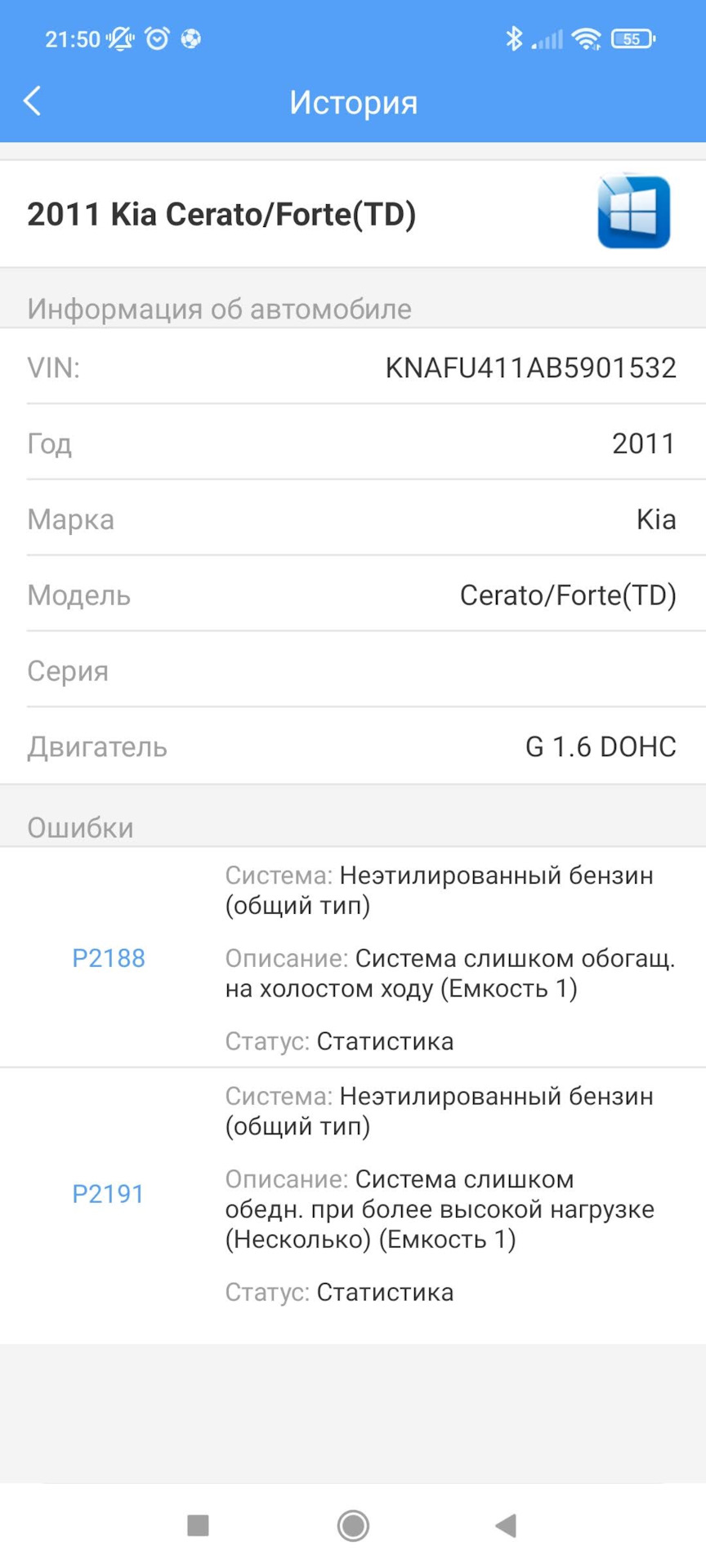The height and width of the screenshot is (1568, 706).
Task: Open recent apps with the square button
Action: click(198, 1525)
